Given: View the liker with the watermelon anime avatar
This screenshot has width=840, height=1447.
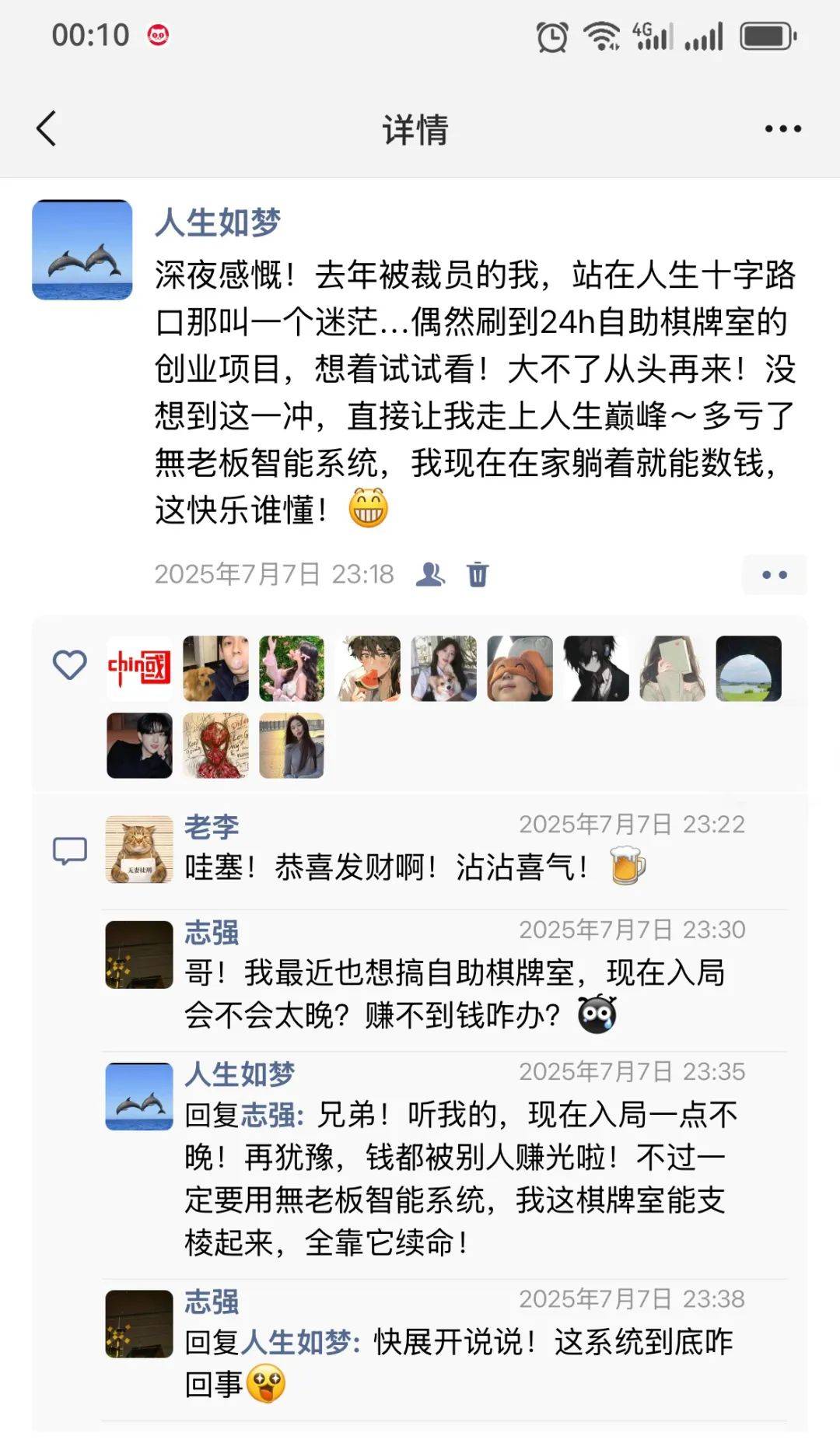Looking at the screenshot, I should tap(368, 668).
